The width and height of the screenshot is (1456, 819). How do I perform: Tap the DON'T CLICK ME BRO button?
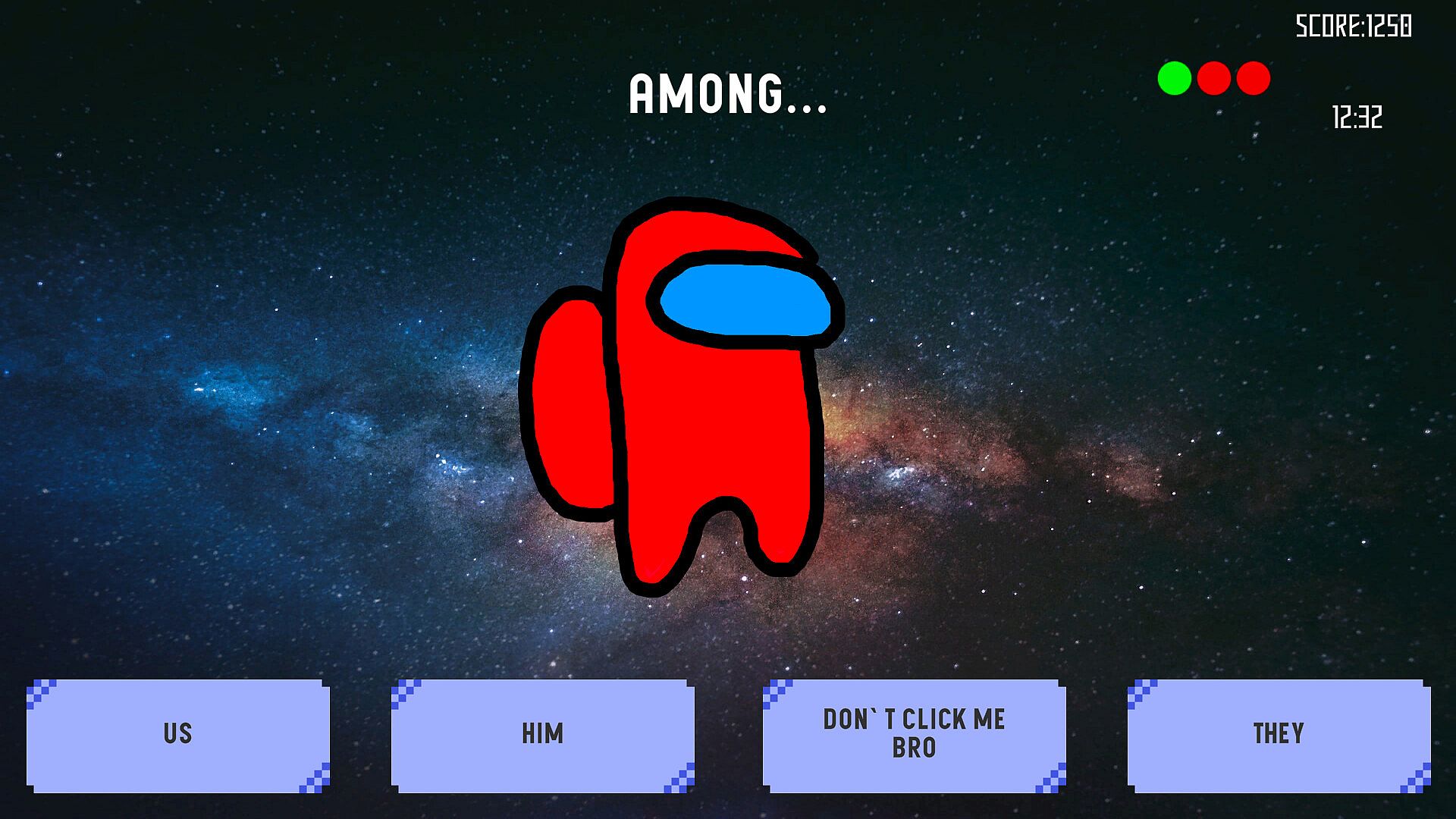[x=914, y=736]
